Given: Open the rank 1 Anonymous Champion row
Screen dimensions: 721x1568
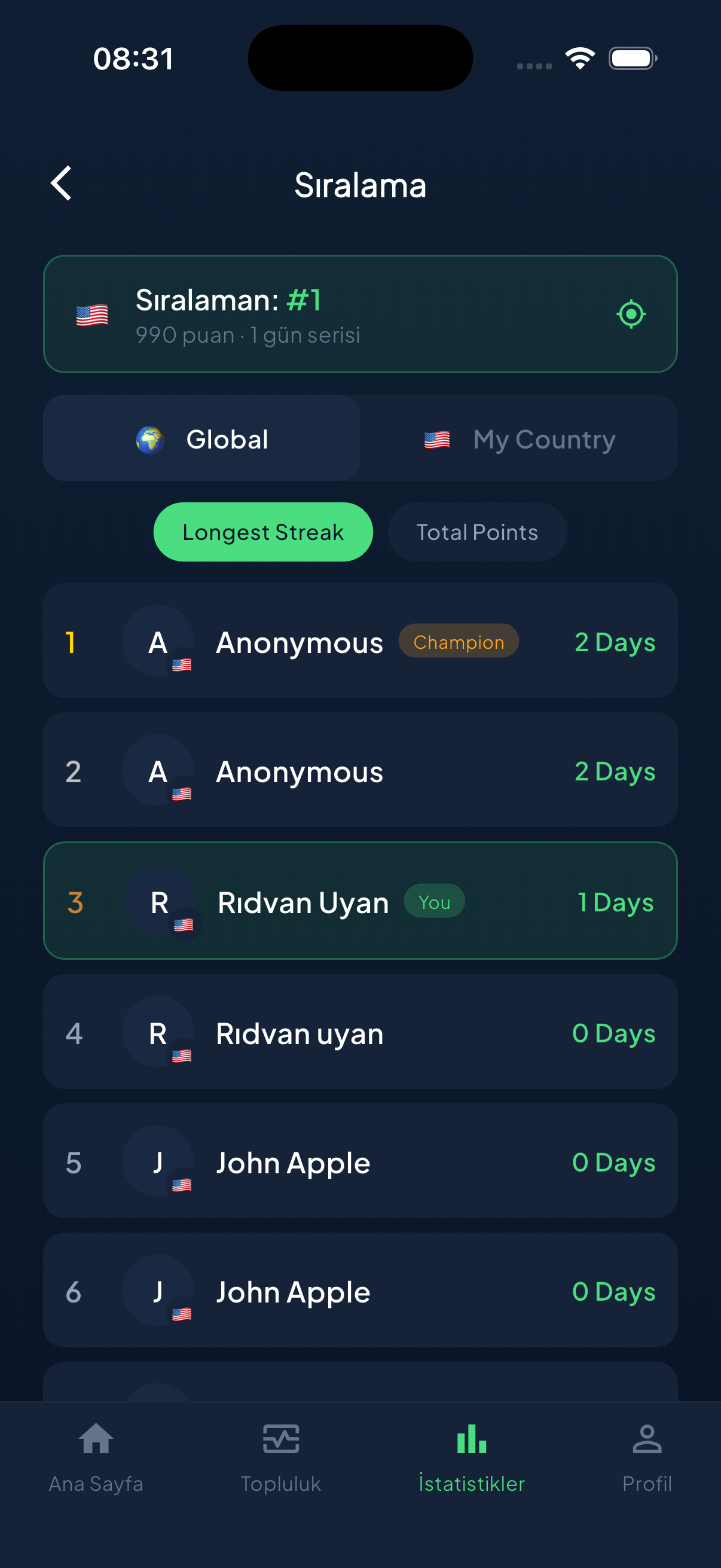Looking at the screenshot, I should (x=360, y=641).
